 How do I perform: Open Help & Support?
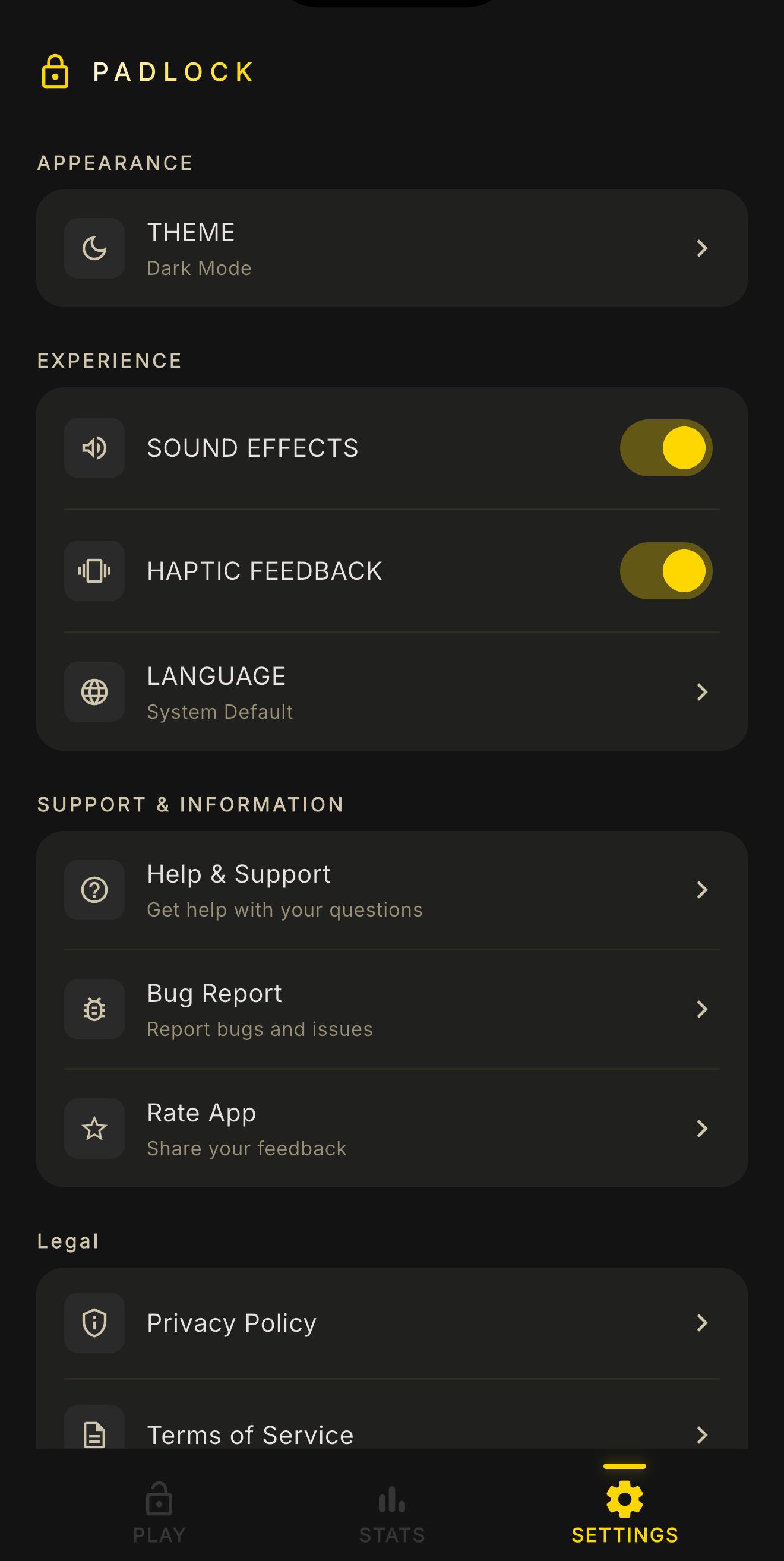click(392, 889)
